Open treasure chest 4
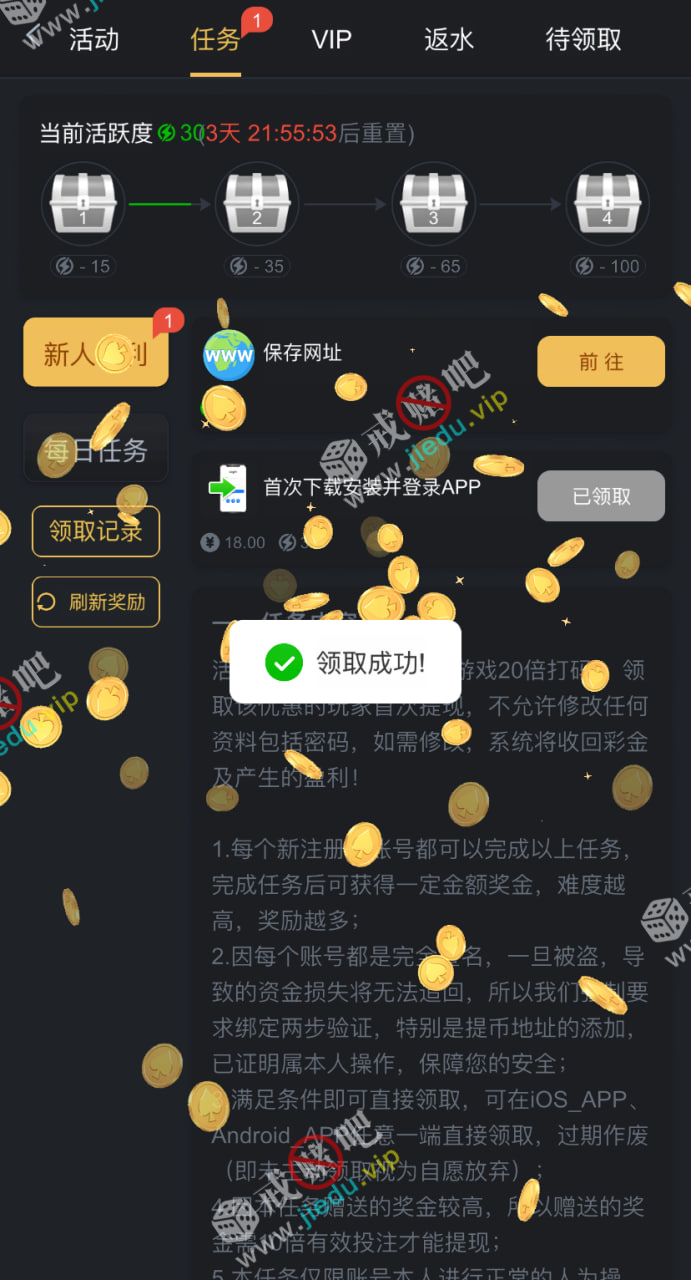 point(607,204)
